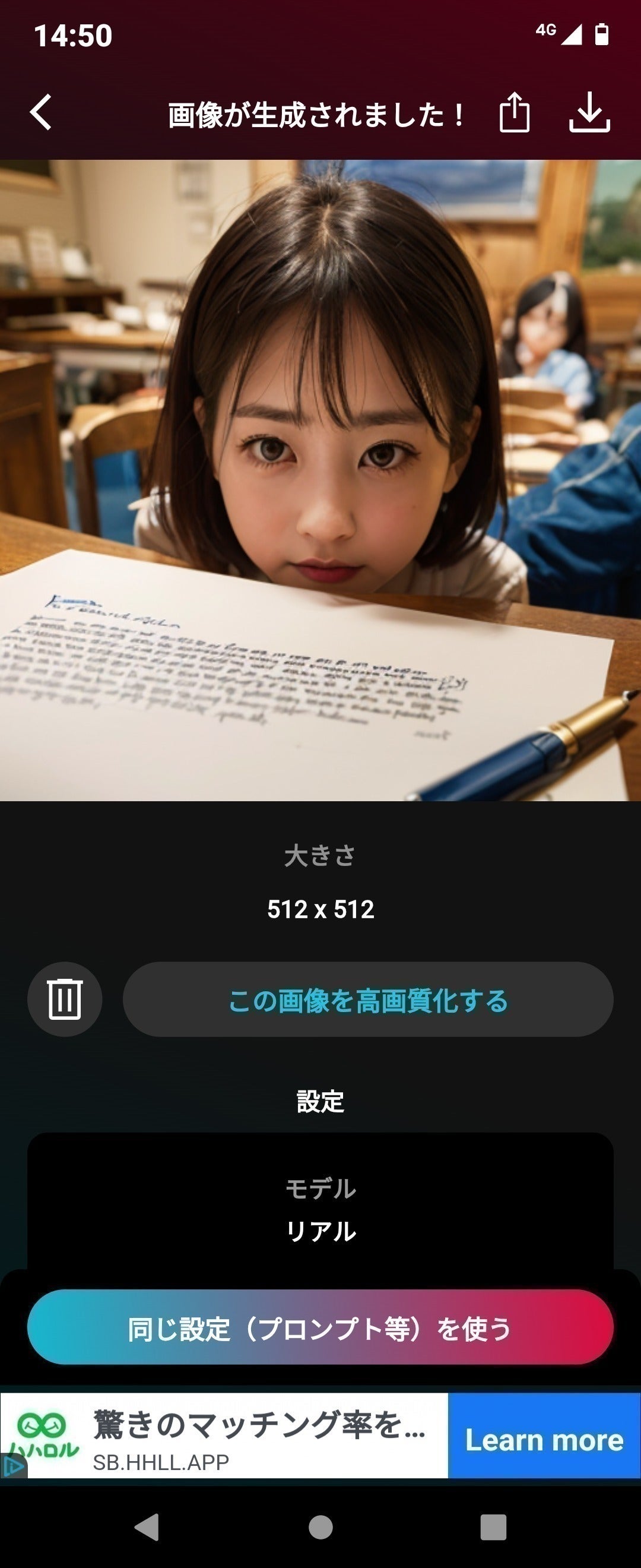The image size is (641, 1568).
Task: Use the same settings (同じ設定を使う)
Action: click(320, 1327)
